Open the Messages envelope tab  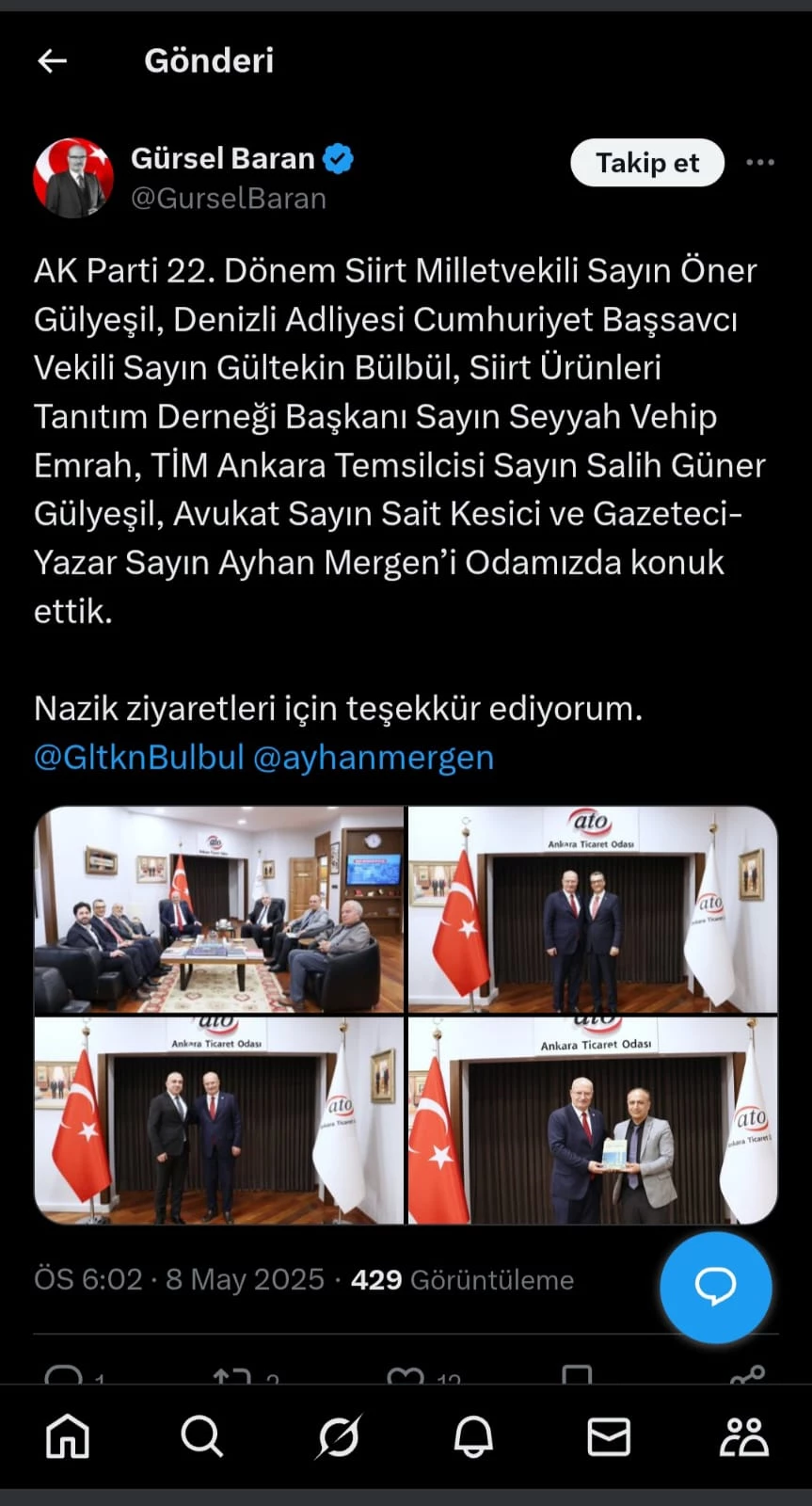(609, 1437)
